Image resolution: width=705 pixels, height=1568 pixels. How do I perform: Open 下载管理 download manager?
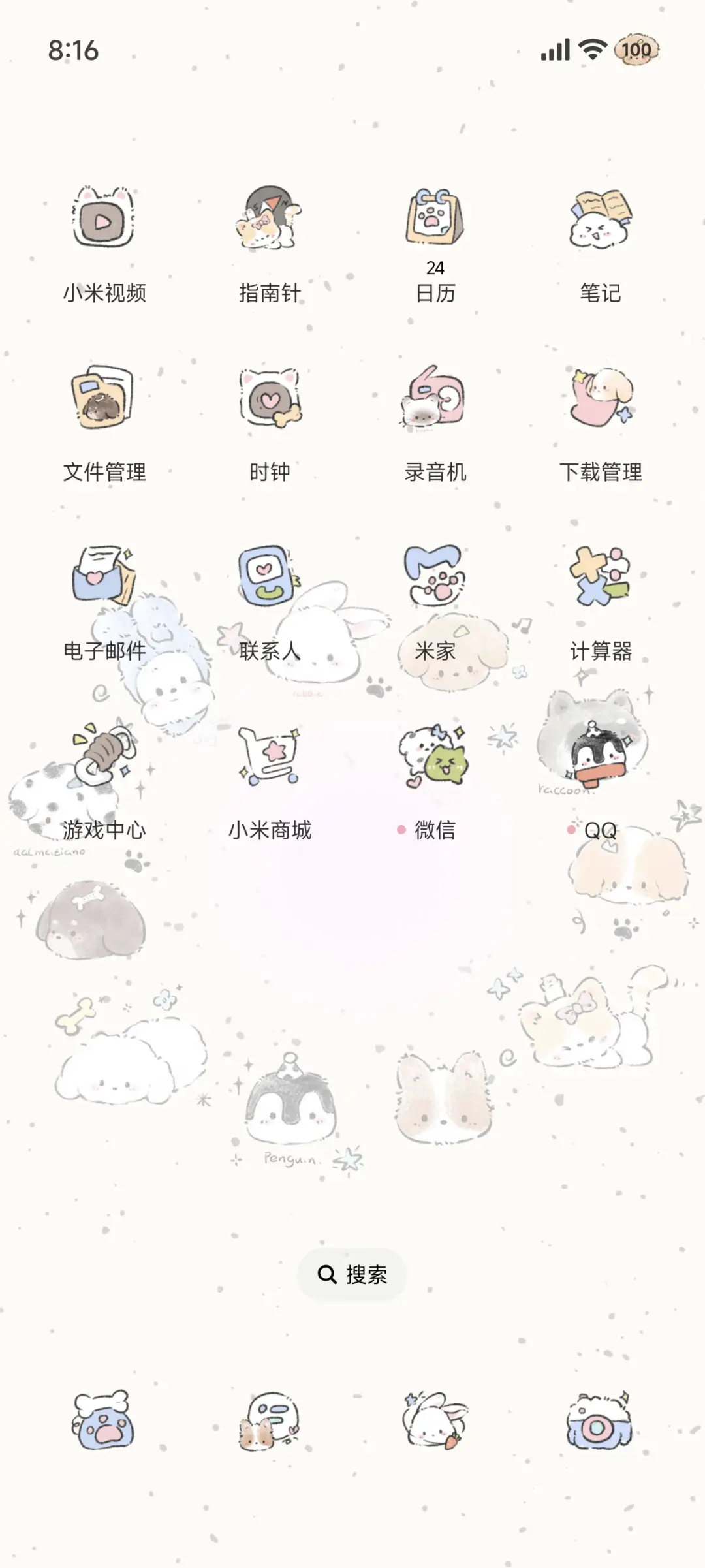[x=601, y=401]
